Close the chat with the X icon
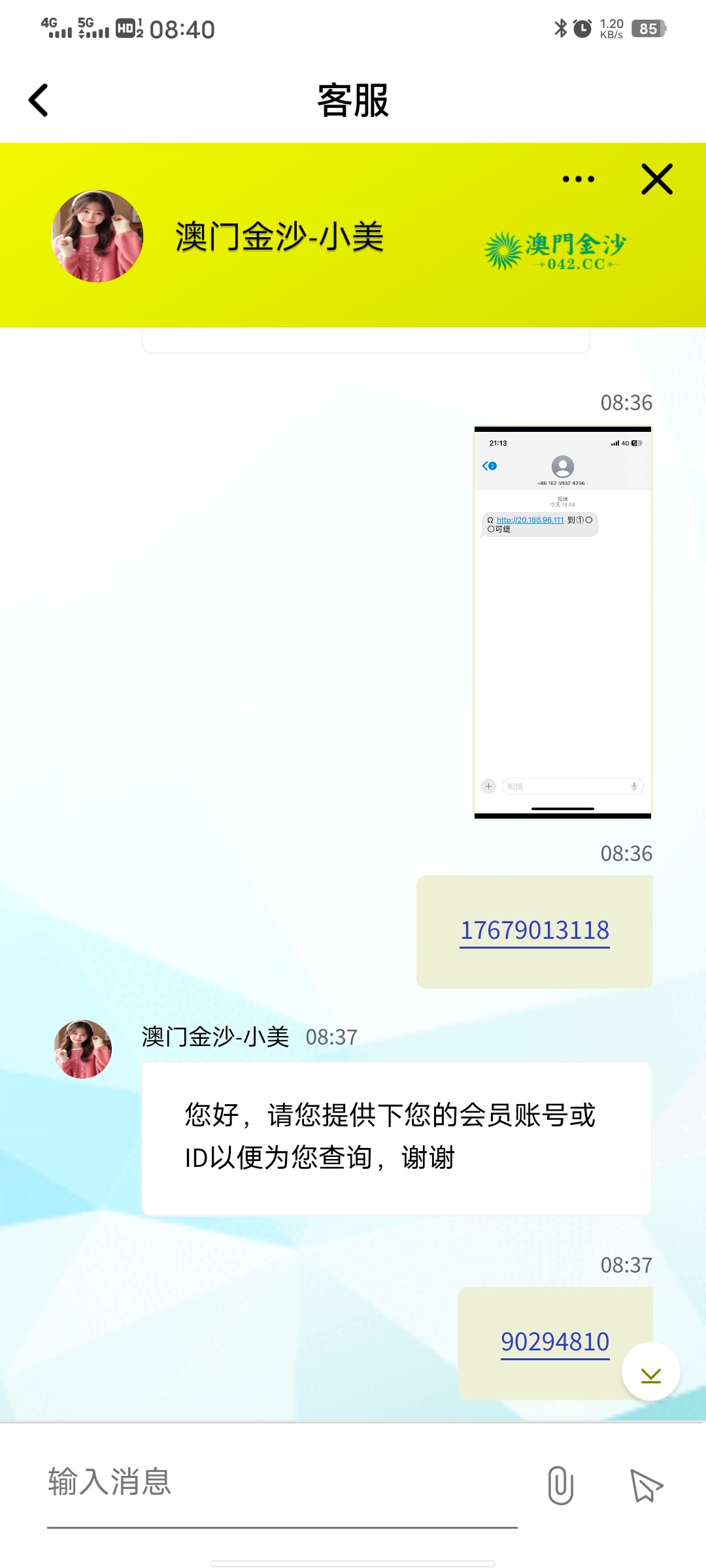Image resolution: width=706 pixels, height=1568 pixels. pyautogui.click(x=656, y=179)
